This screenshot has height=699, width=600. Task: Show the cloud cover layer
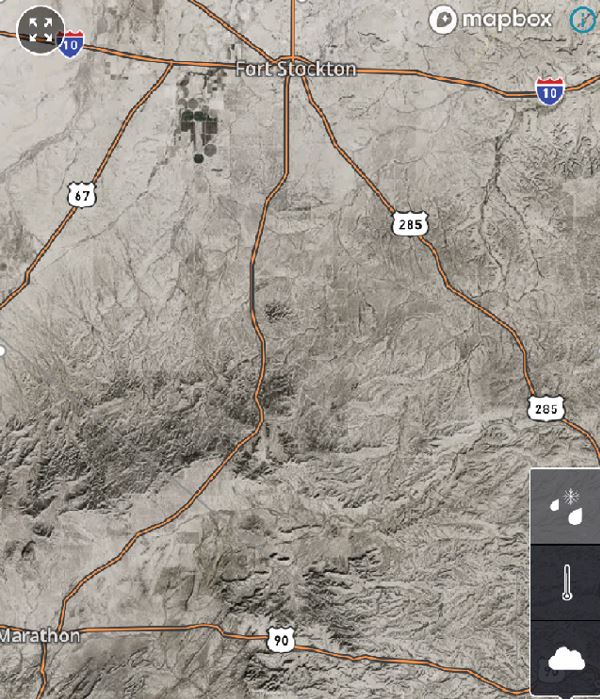click(x=565, y=658)
